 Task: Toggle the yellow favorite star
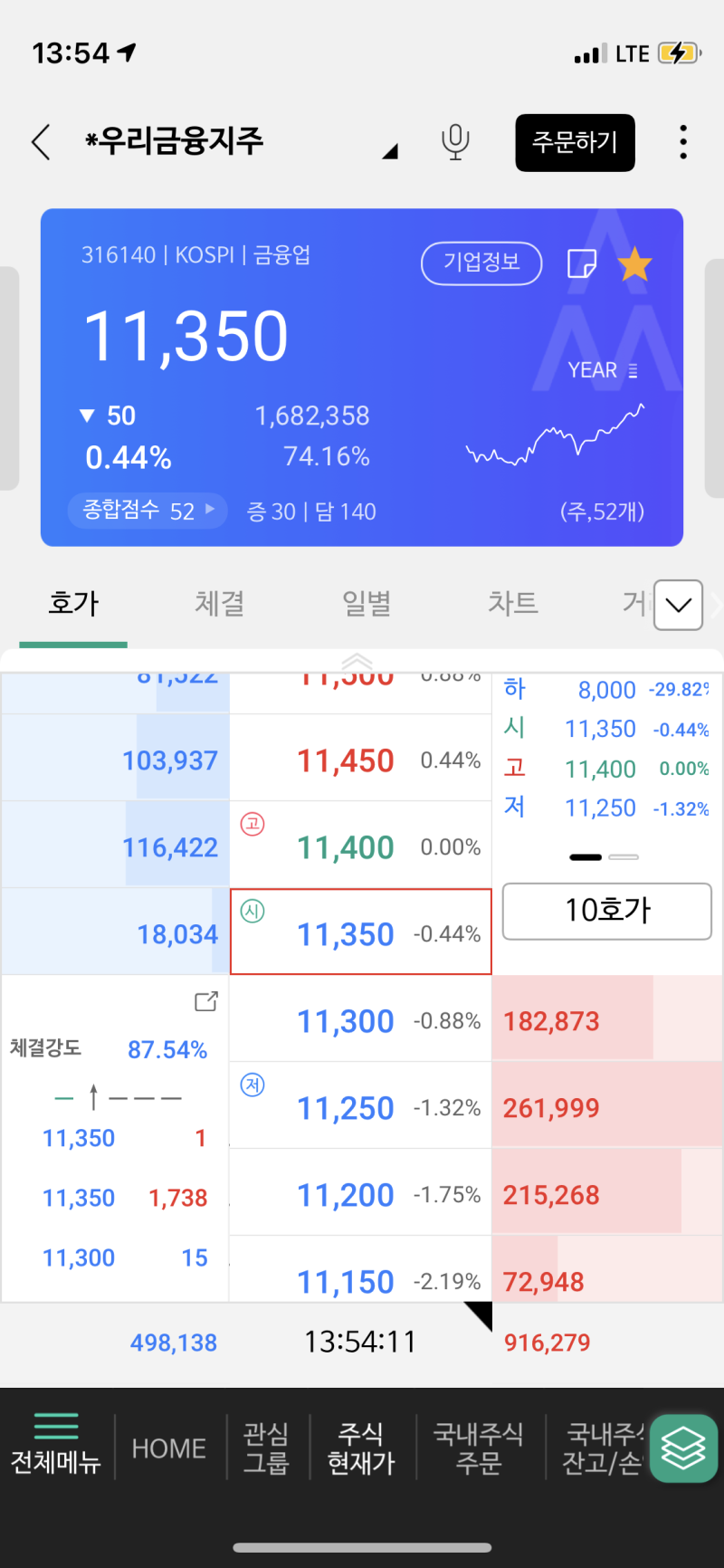[x=635, y=263]
